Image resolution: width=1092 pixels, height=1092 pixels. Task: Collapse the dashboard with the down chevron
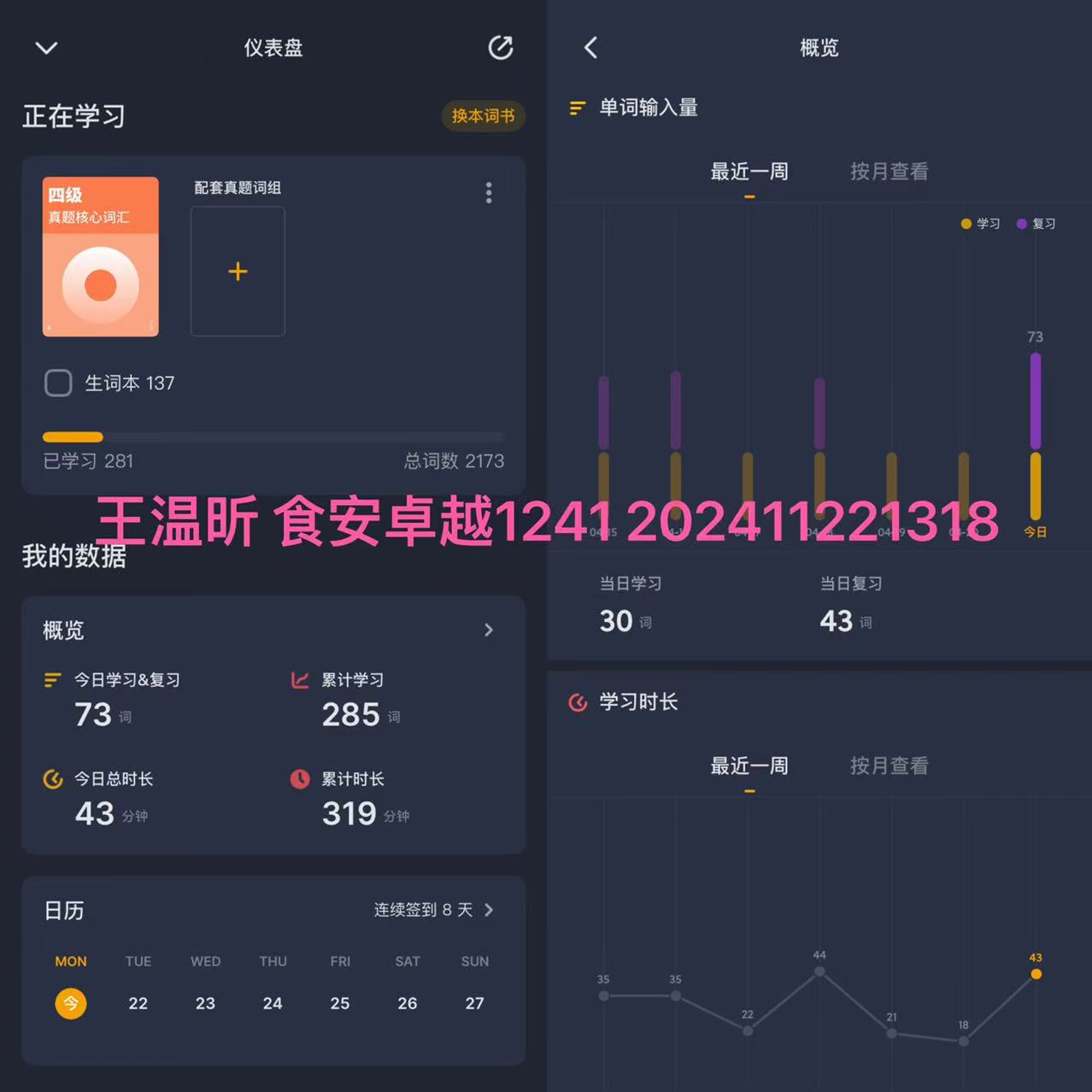[46, 48]
